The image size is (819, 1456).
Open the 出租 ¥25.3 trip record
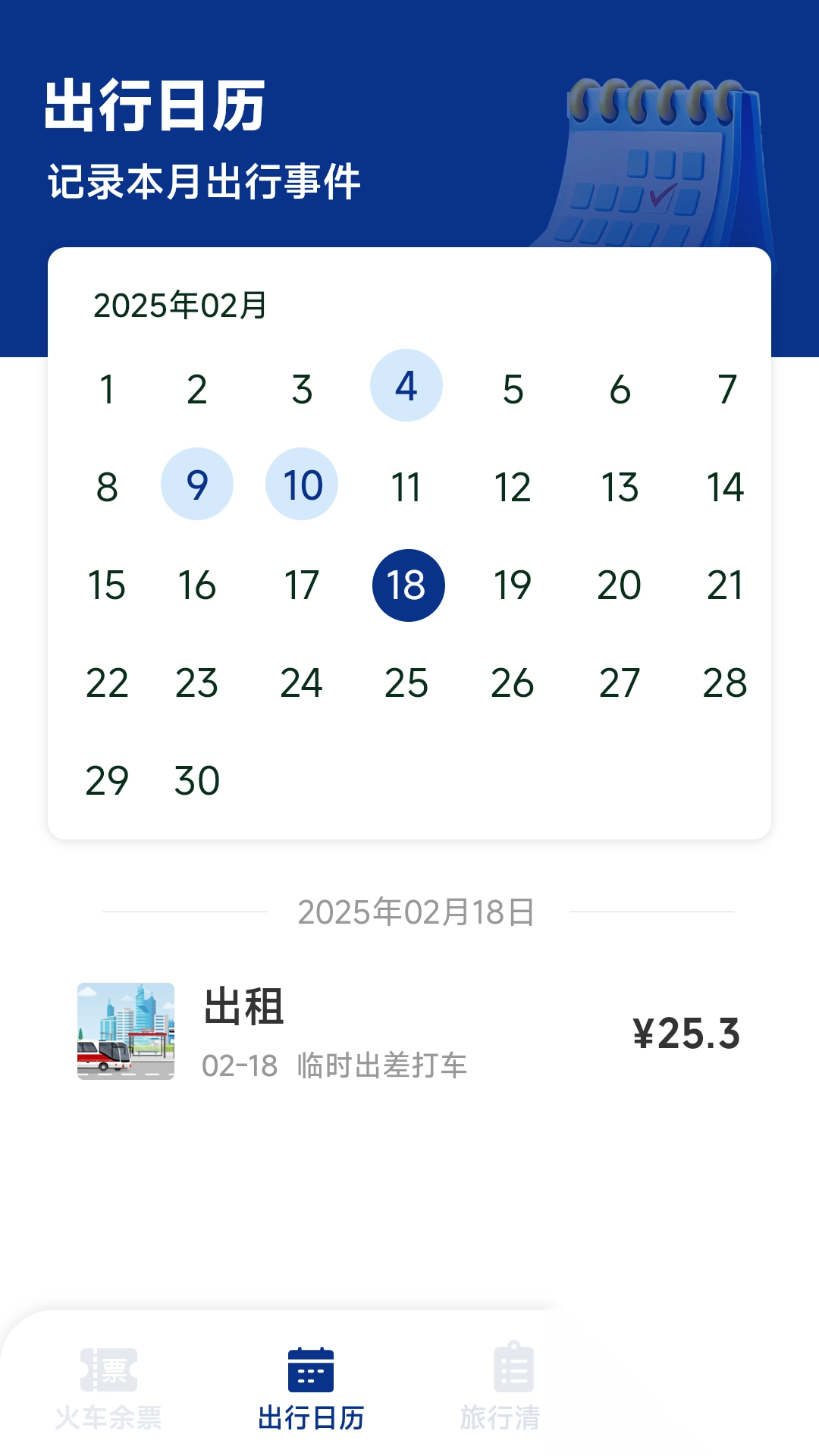(x=409, y=1032)
